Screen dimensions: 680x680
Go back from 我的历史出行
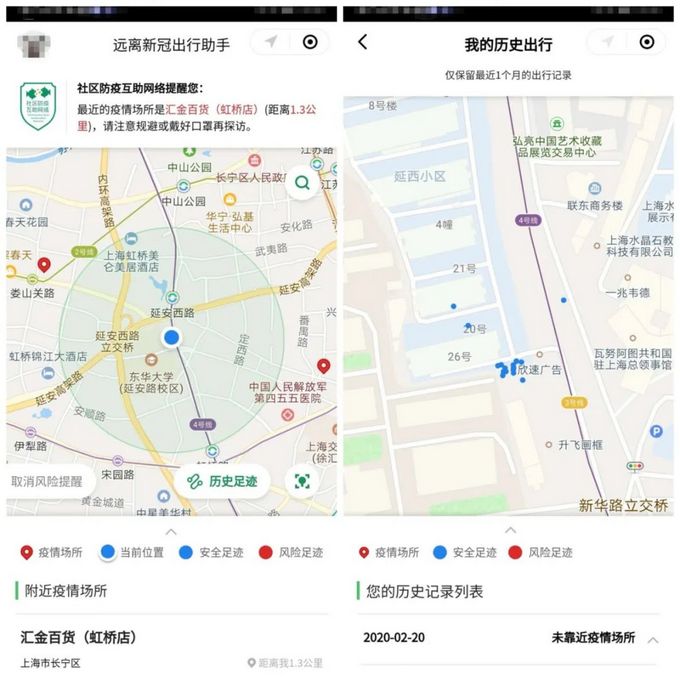(363, 42)
